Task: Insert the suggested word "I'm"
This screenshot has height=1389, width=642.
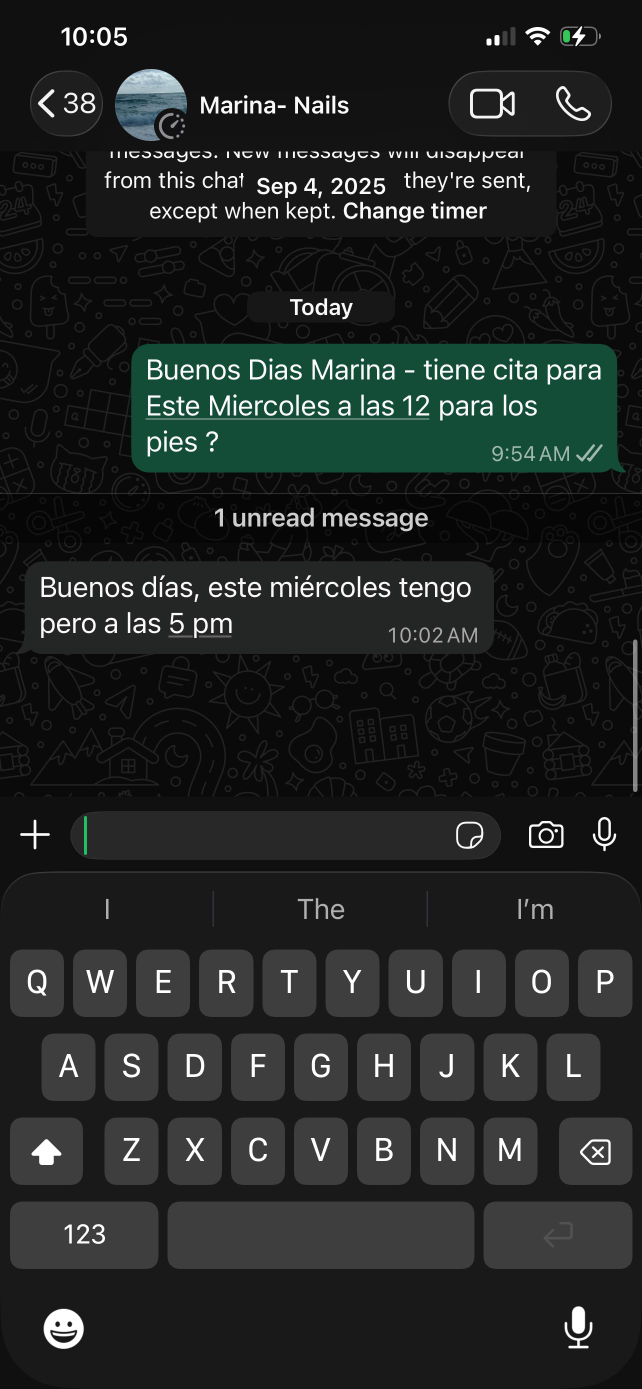Action: point(535,909)
